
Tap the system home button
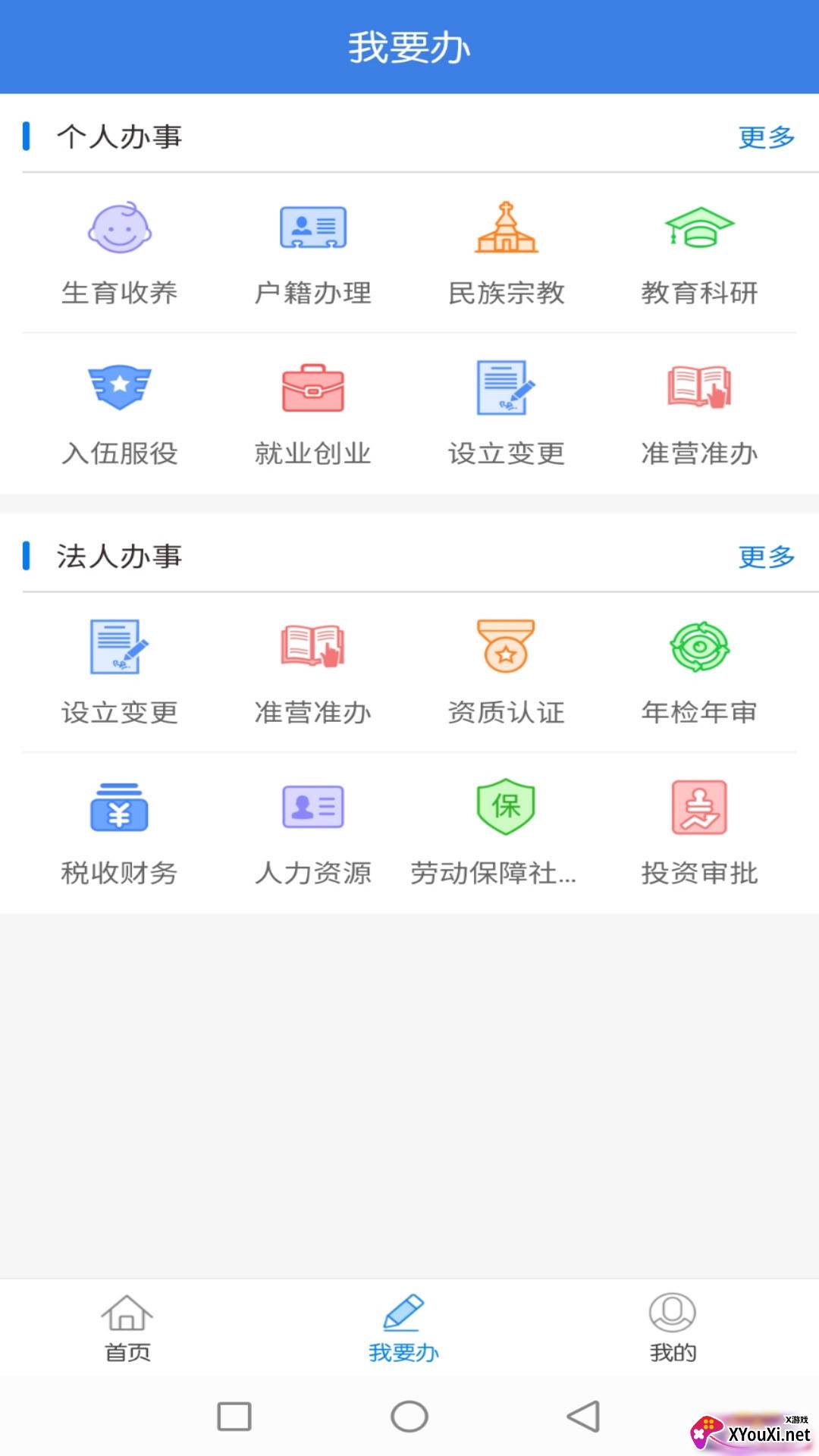(x=409, y=1417)
